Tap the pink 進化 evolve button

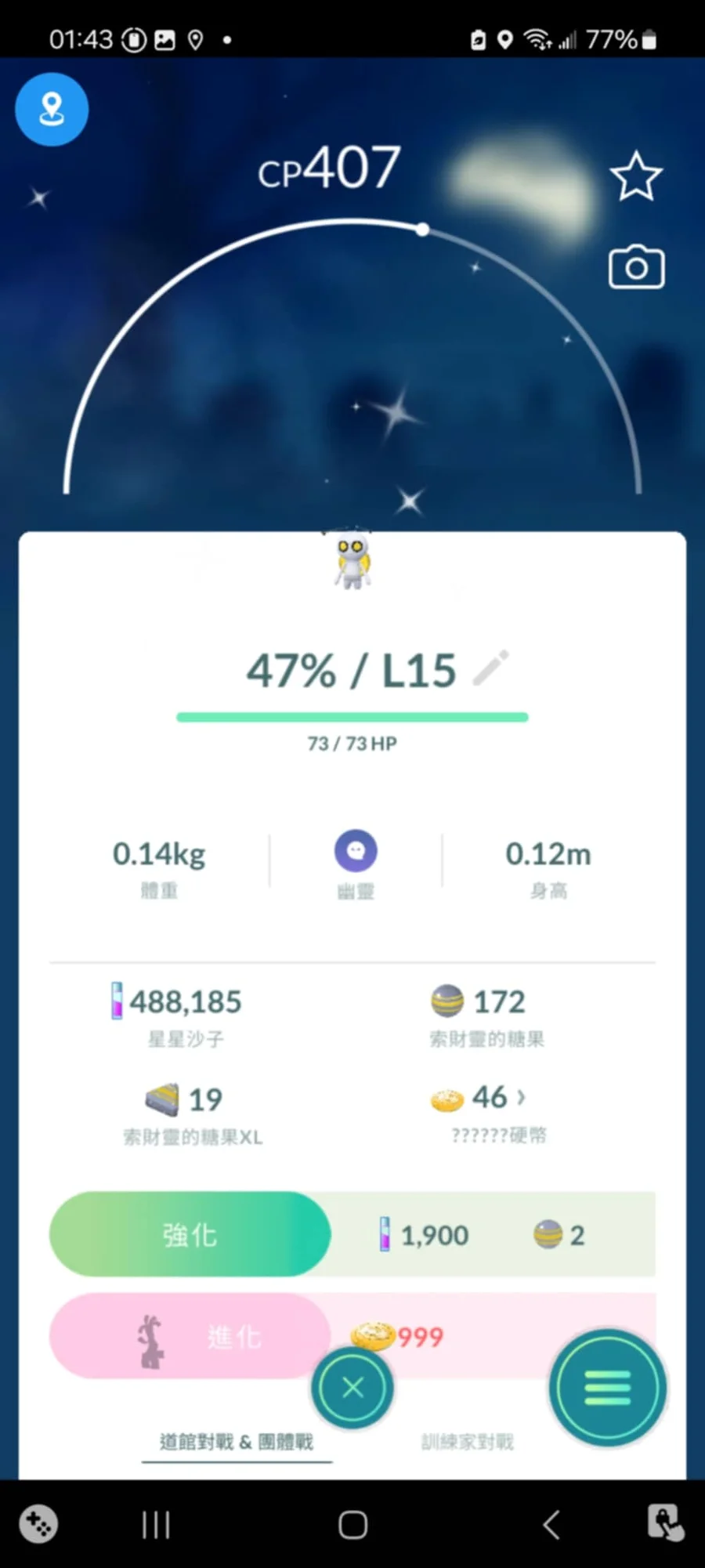point(190,1336)
